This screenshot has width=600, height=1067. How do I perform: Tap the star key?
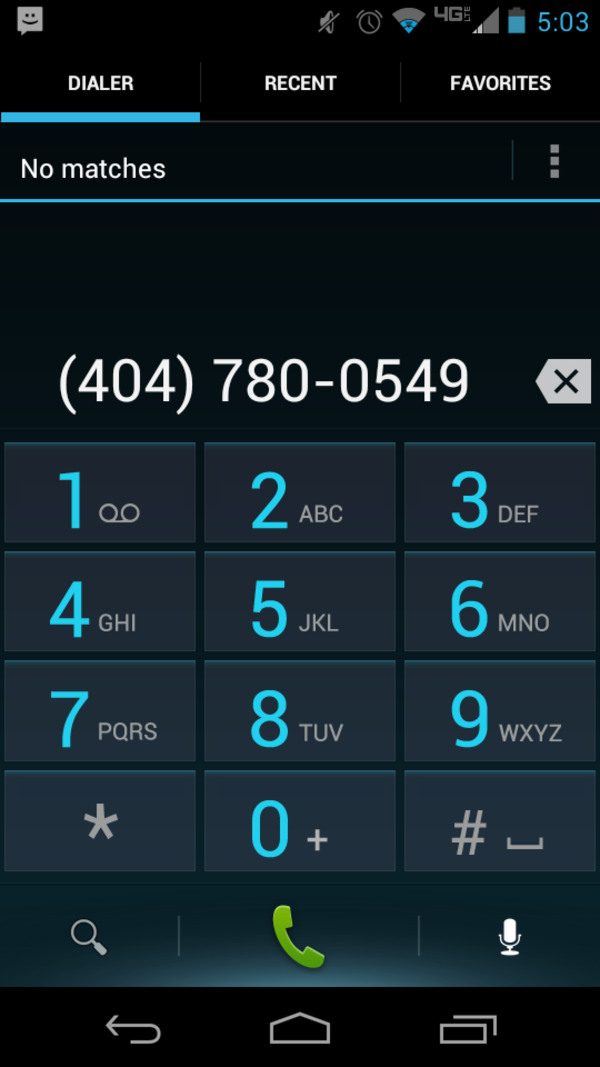[x=100, y=824]
